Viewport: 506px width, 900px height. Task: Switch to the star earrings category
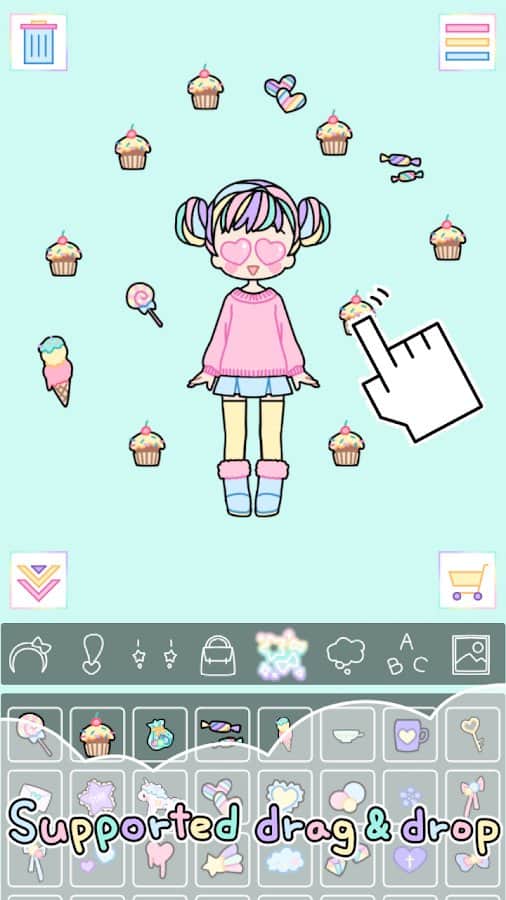point(154,655)
